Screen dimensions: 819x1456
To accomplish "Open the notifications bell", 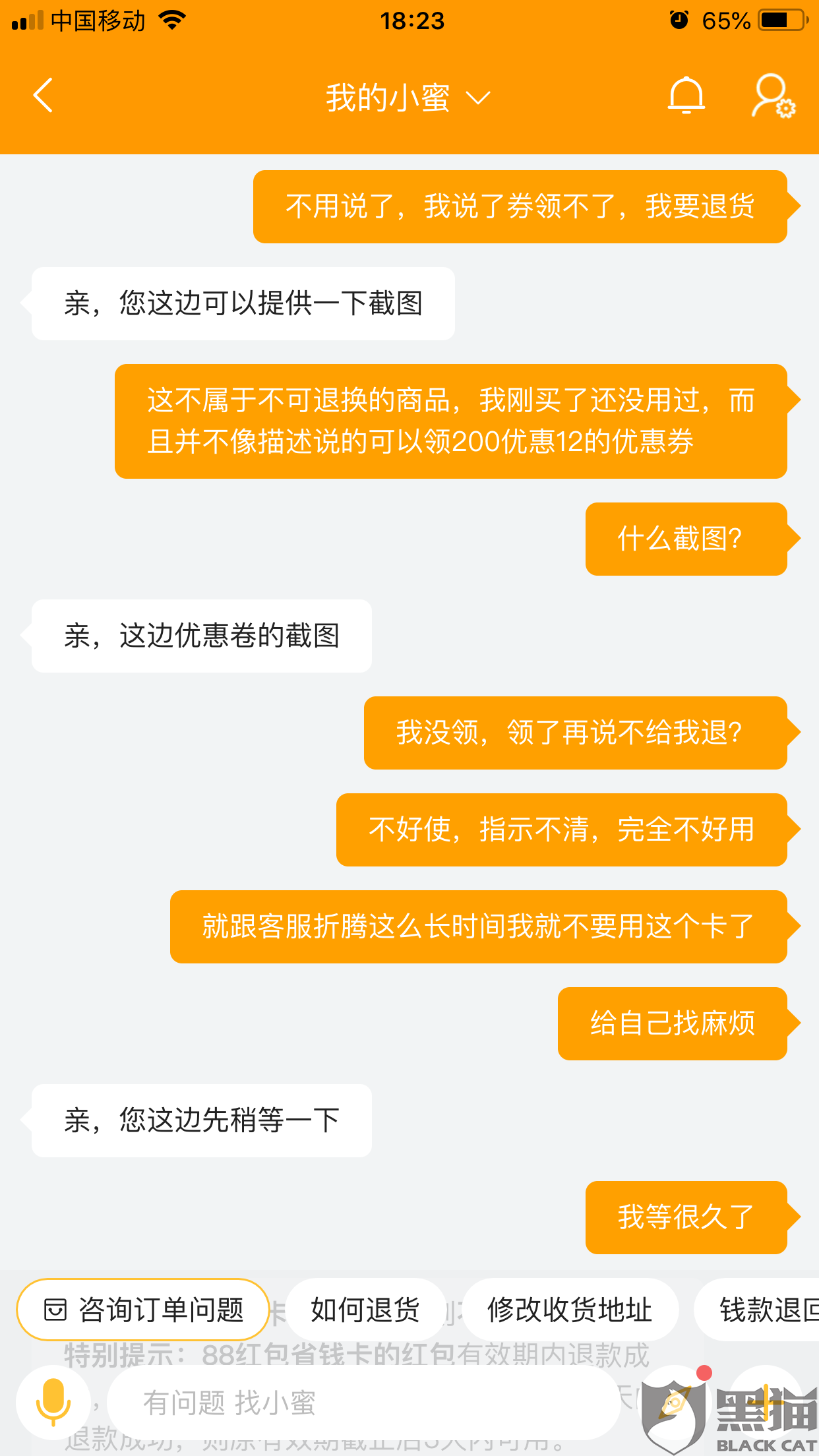I will [x=686, y=96].
